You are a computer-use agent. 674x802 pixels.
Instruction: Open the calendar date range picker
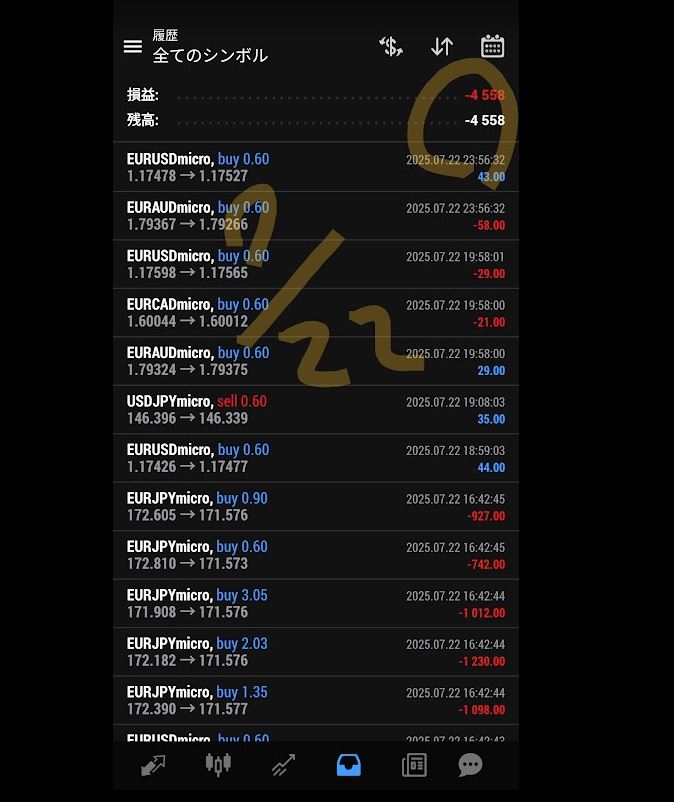coord(492,46)
